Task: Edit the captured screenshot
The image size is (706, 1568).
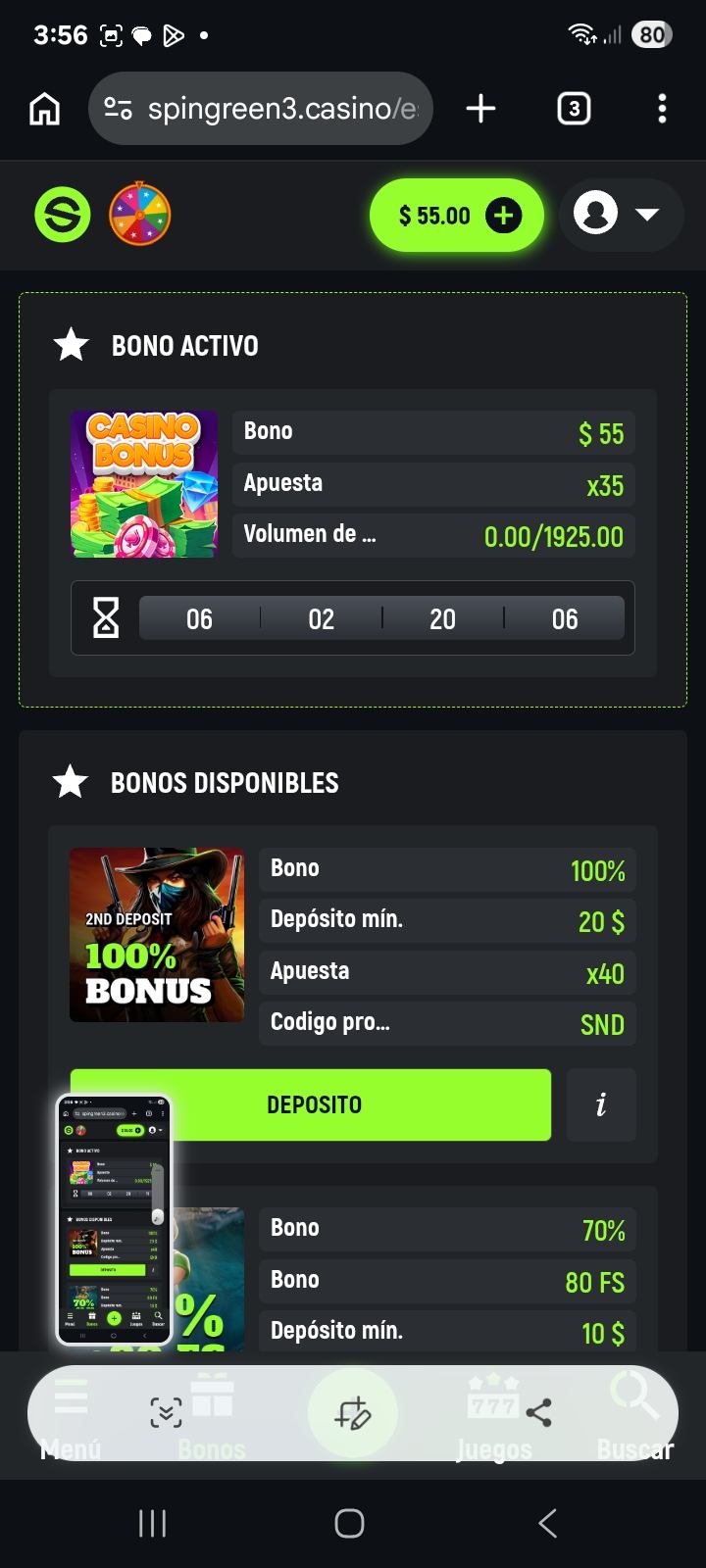Action: pyautogui.click(x=352, y=1413)
